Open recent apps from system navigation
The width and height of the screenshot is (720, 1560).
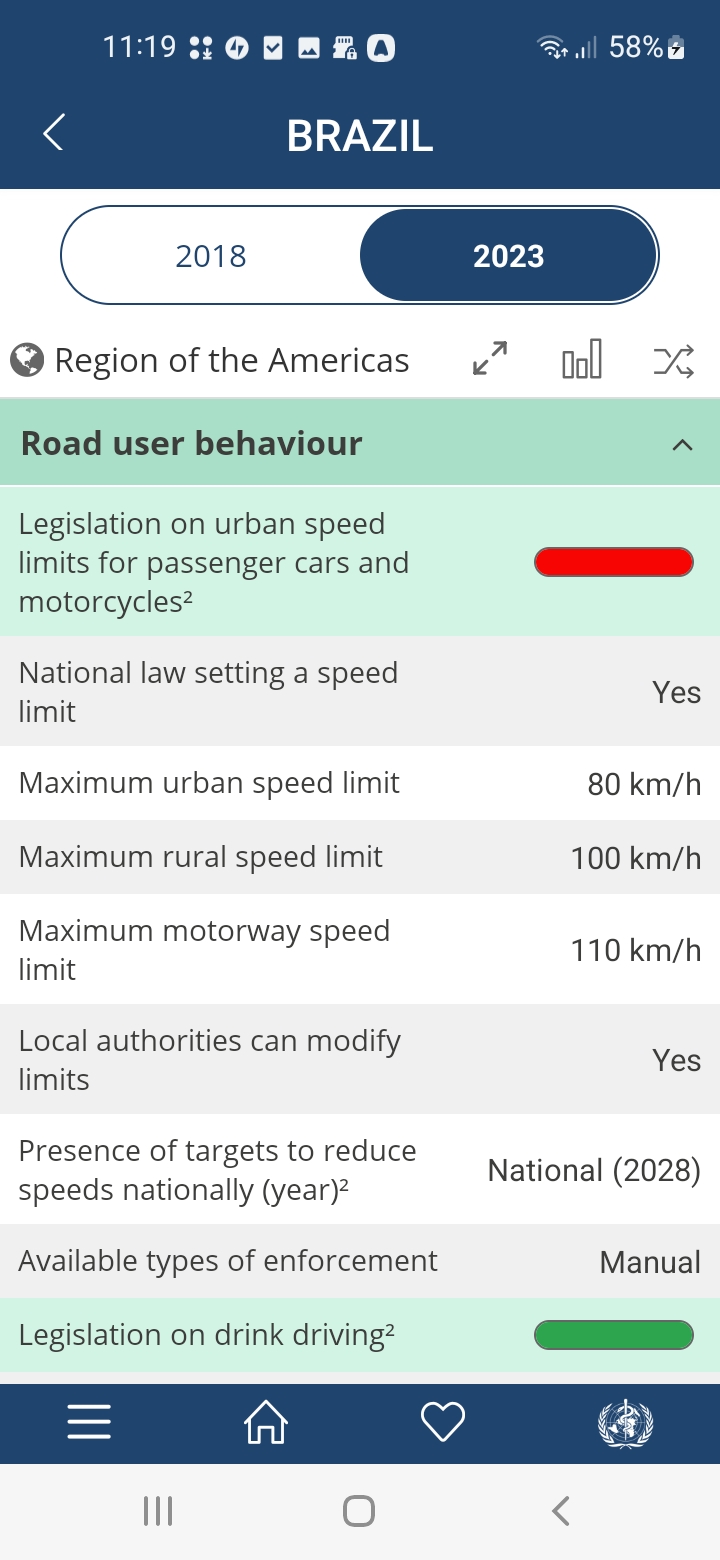158,1511
